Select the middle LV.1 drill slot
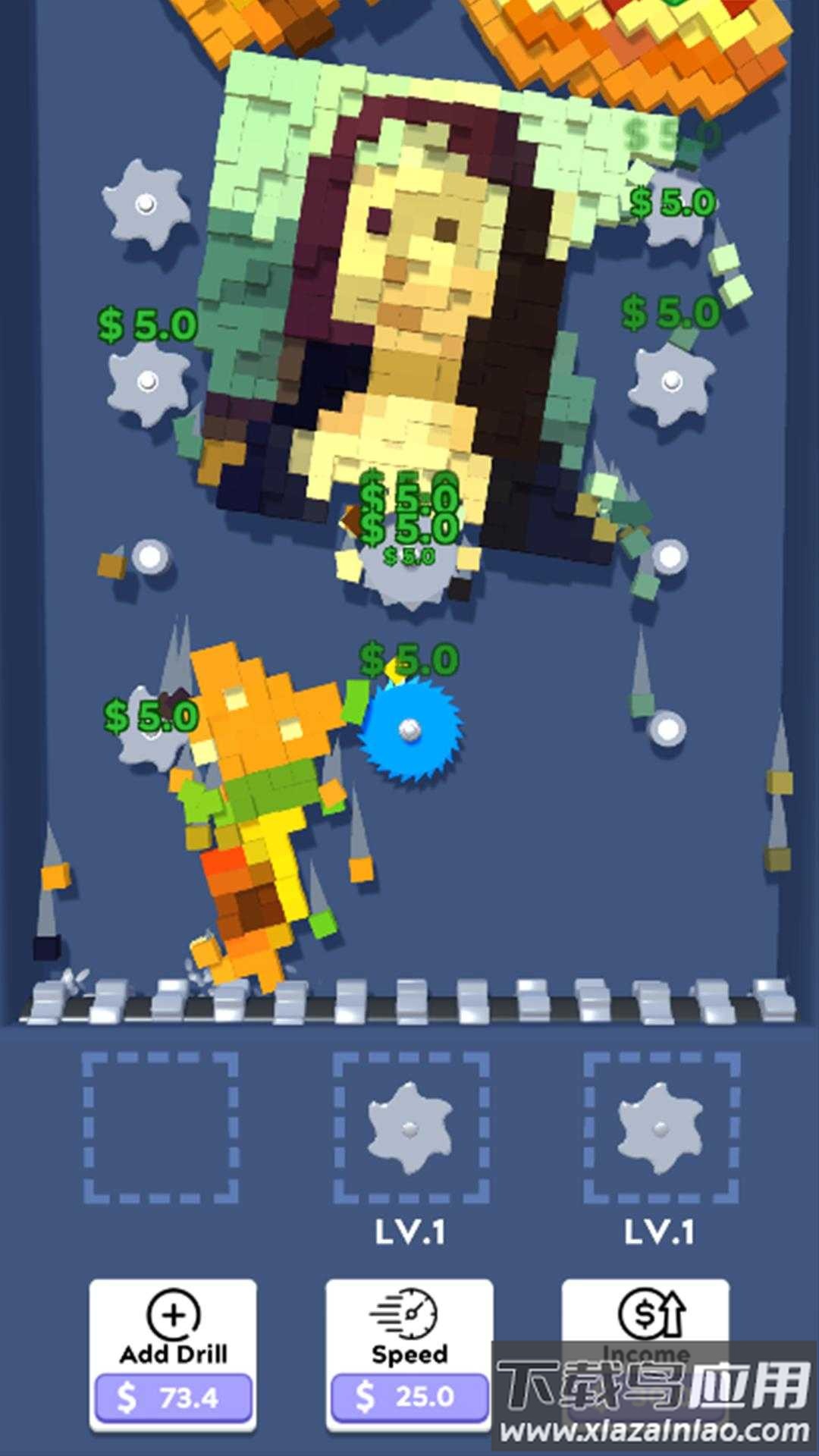 pyautogui.click(x=410, y=1128)
